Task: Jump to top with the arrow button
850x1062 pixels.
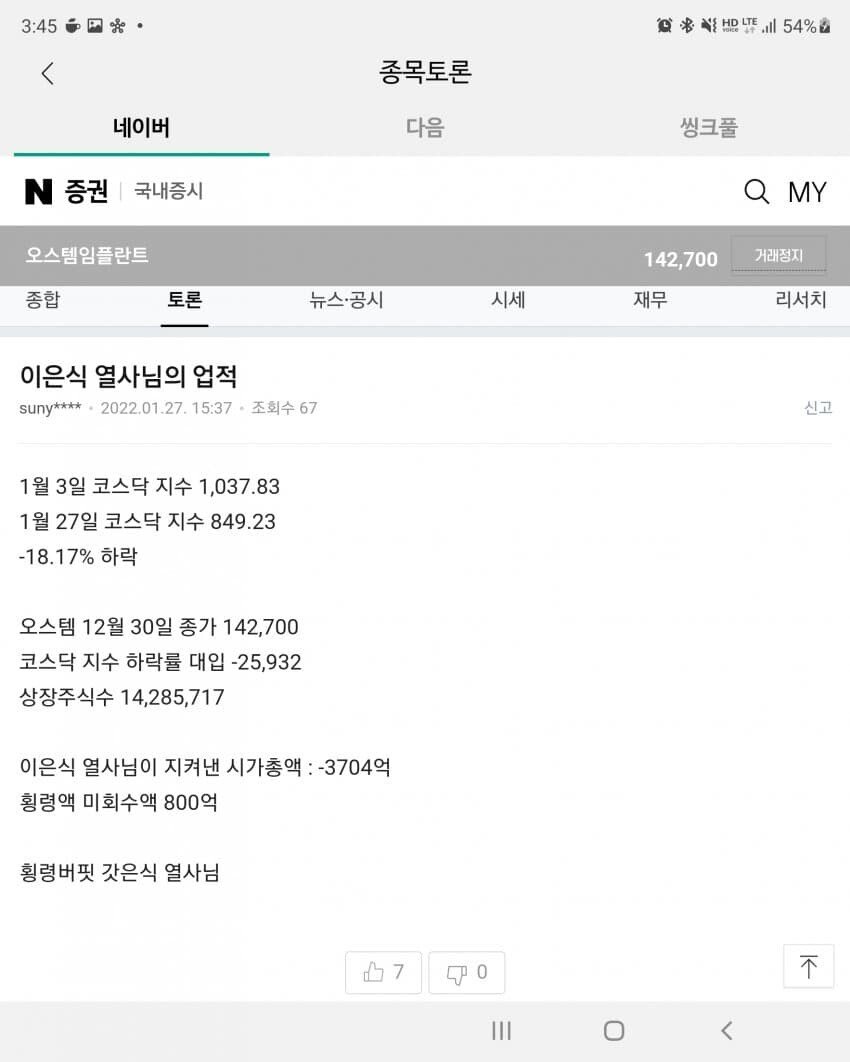Action: (808, 966)
